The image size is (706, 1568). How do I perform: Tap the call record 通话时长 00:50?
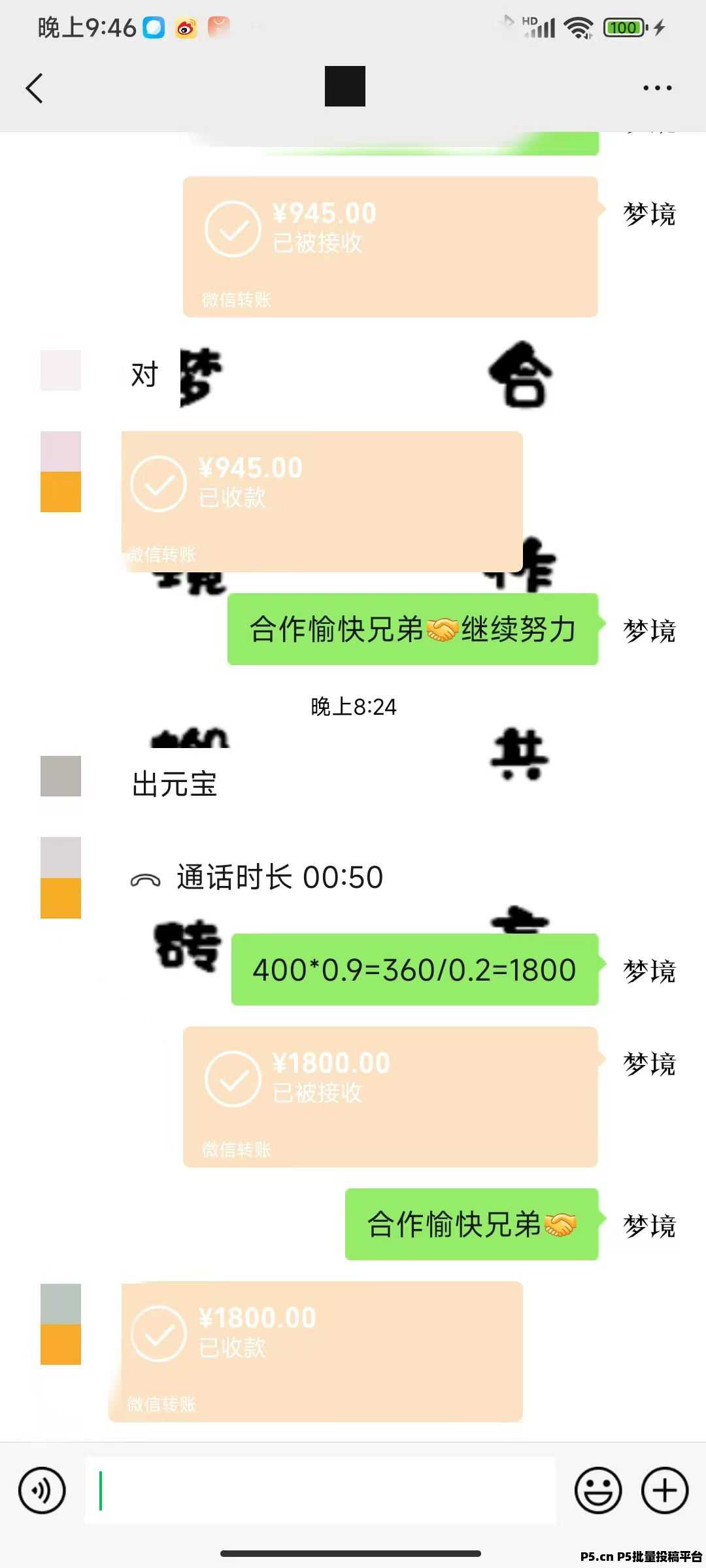(257, 877)
